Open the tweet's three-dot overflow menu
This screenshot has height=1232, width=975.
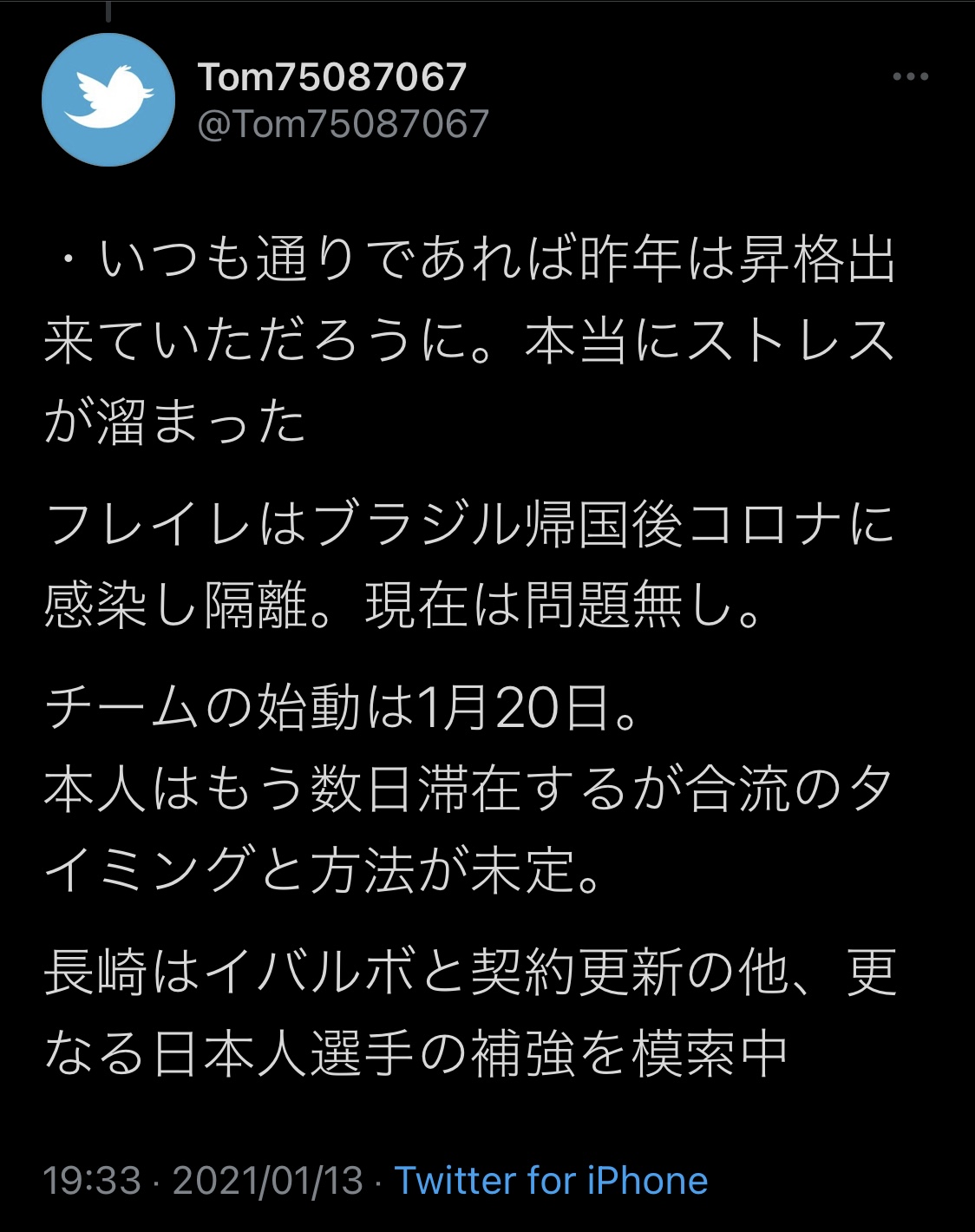910,77
